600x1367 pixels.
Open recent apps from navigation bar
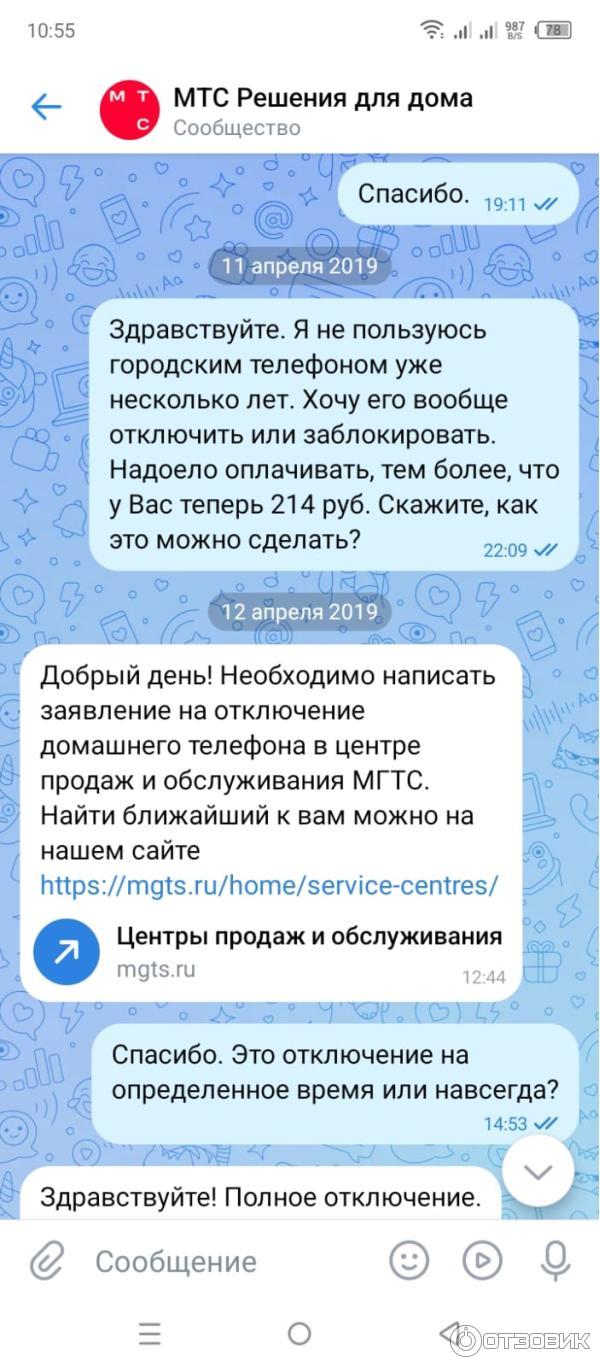click(150, 1333)
